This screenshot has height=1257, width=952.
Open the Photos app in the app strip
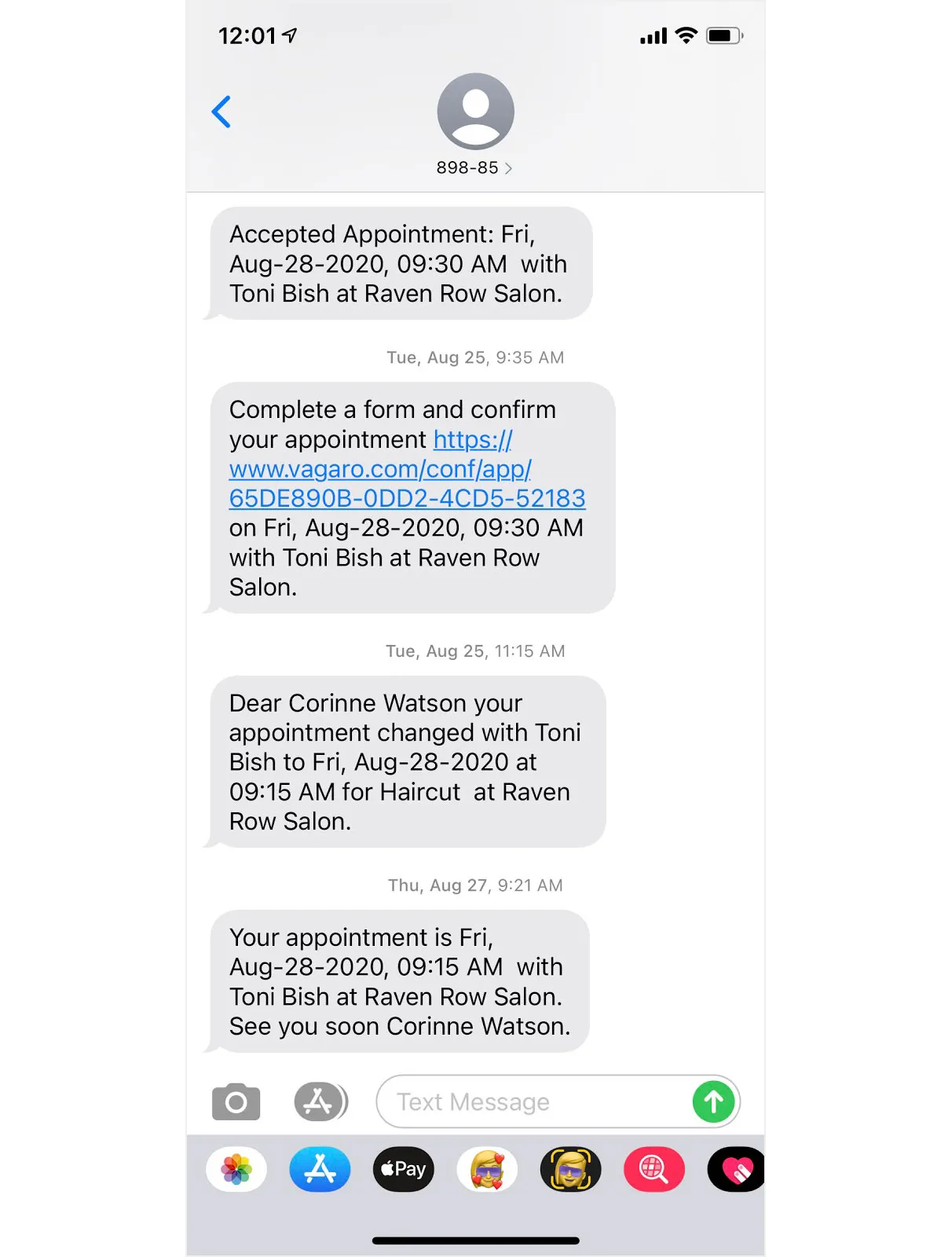click(x=236, y=1170)
